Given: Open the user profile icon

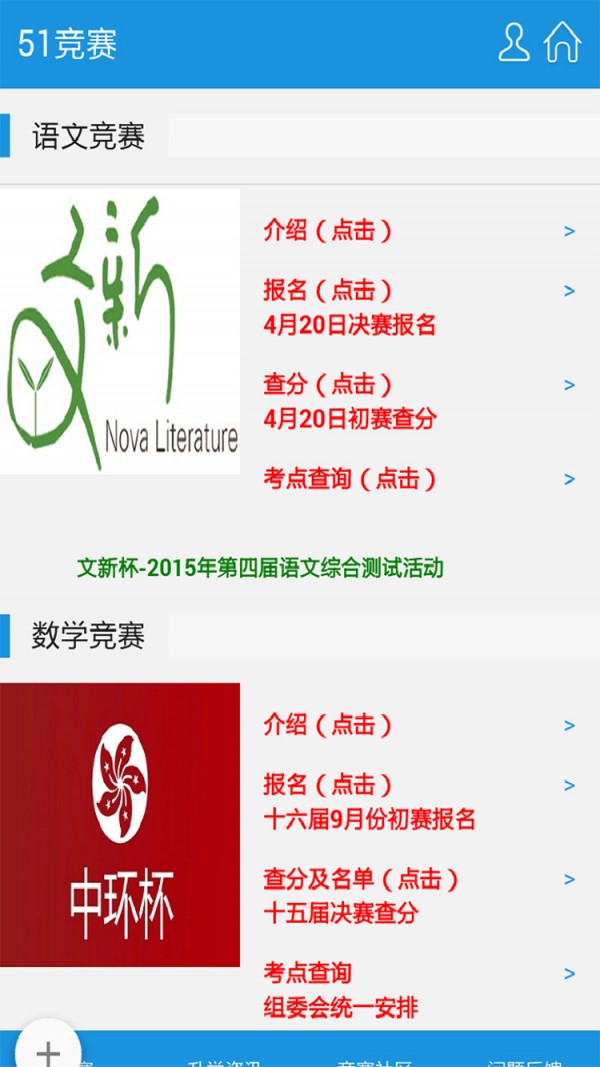Looking at the screenshot, I should 513,43.
